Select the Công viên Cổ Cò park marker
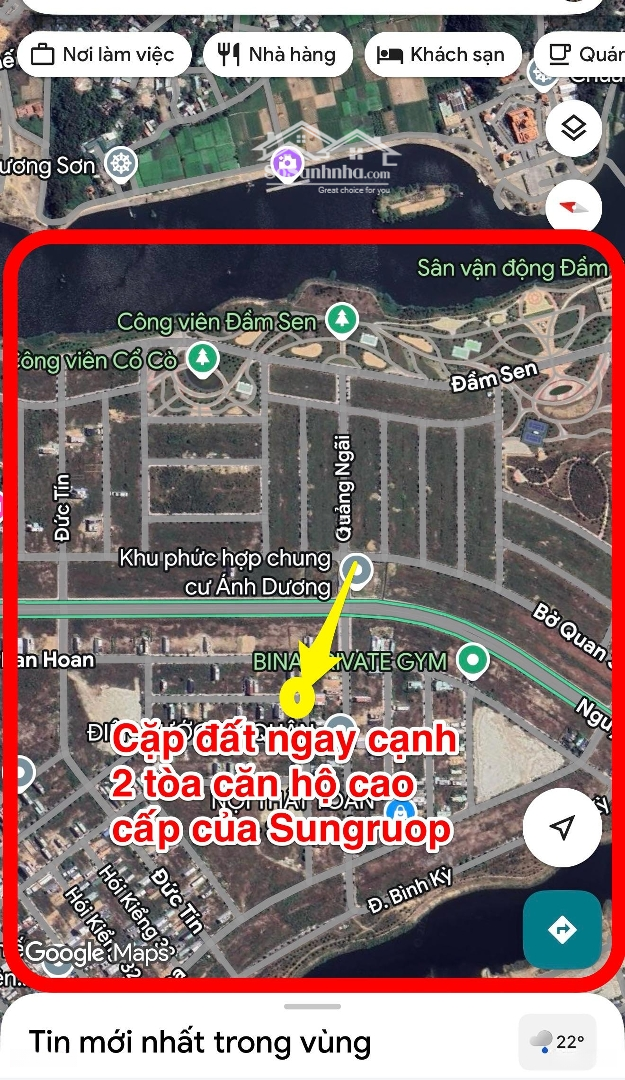The height and width of the screenshot is (1080, 625). coord(204,357)
